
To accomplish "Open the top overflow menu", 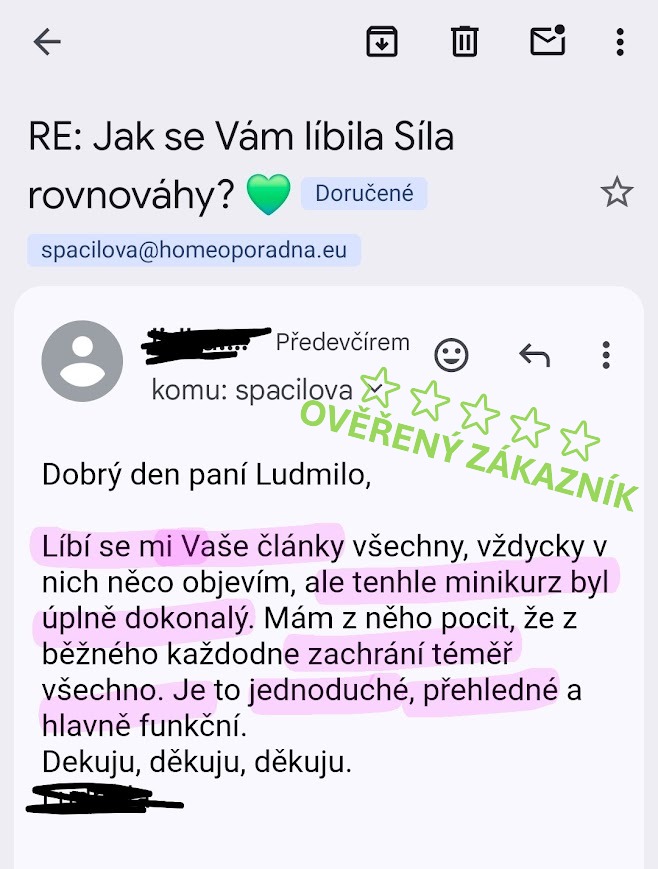I will pyautogui.click(x=620, y=41).
